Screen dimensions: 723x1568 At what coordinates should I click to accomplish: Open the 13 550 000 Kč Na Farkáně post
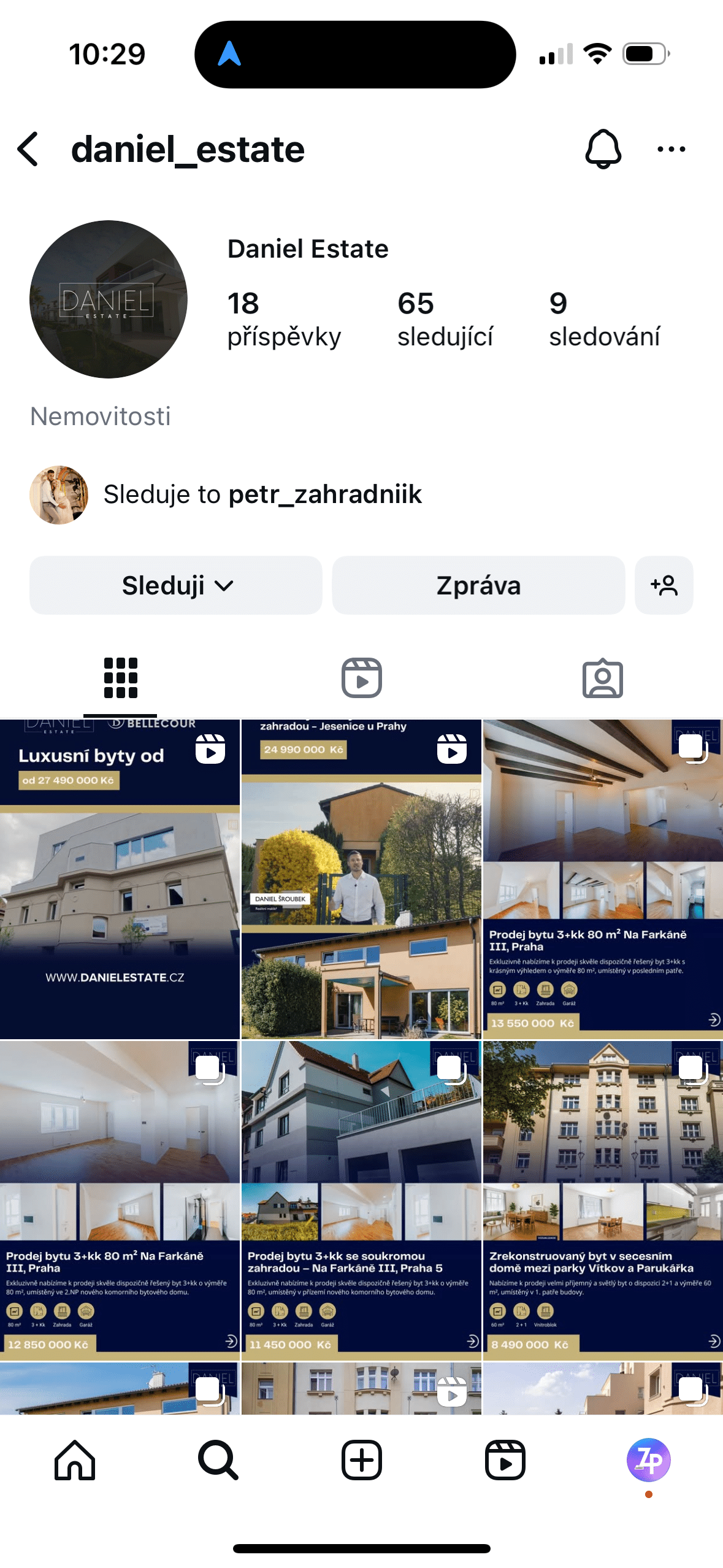click(603, 878)
